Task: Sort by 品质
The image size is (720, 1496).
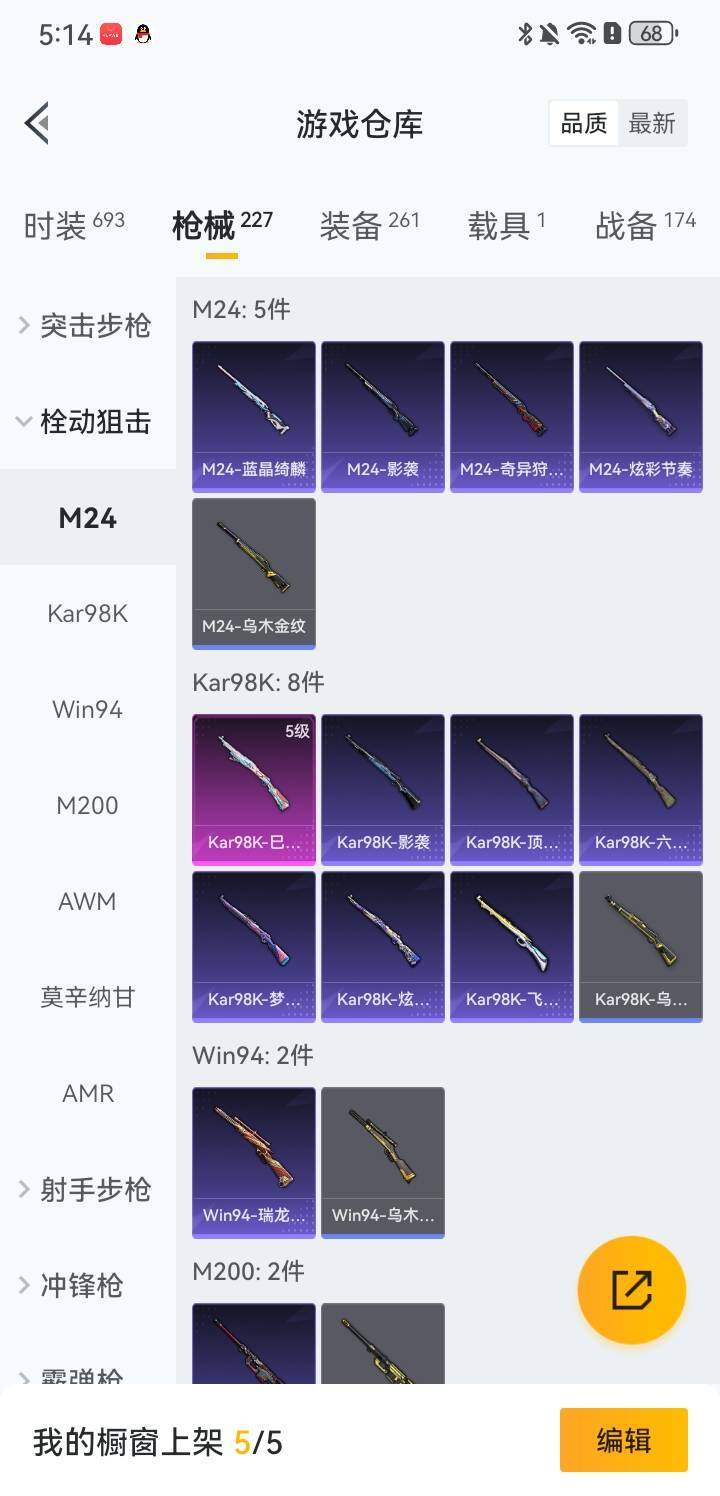Action: (584, 124)
